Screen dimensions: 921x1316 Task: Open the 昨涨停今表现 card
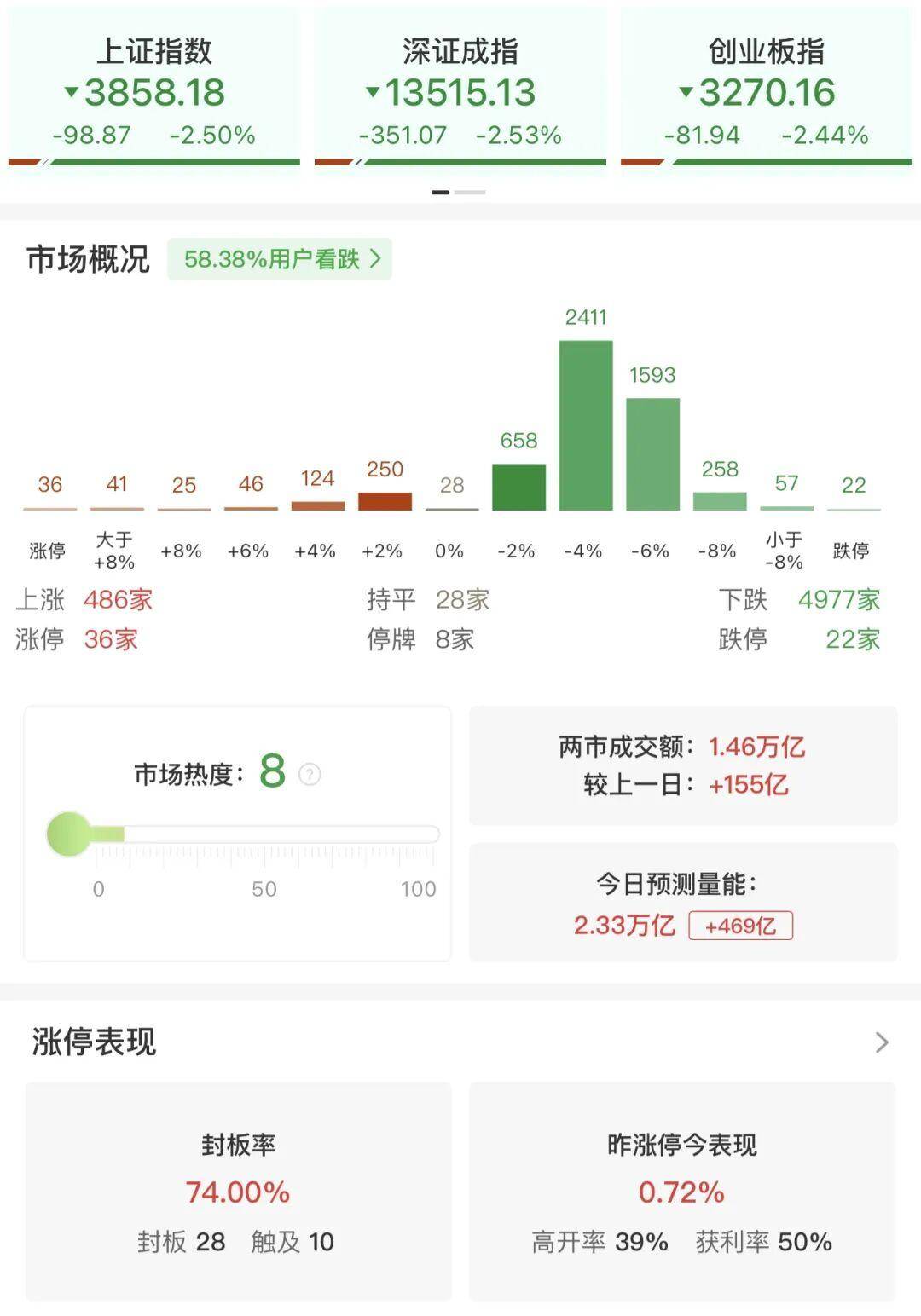pyautogui.click(x=682, y=1191)
